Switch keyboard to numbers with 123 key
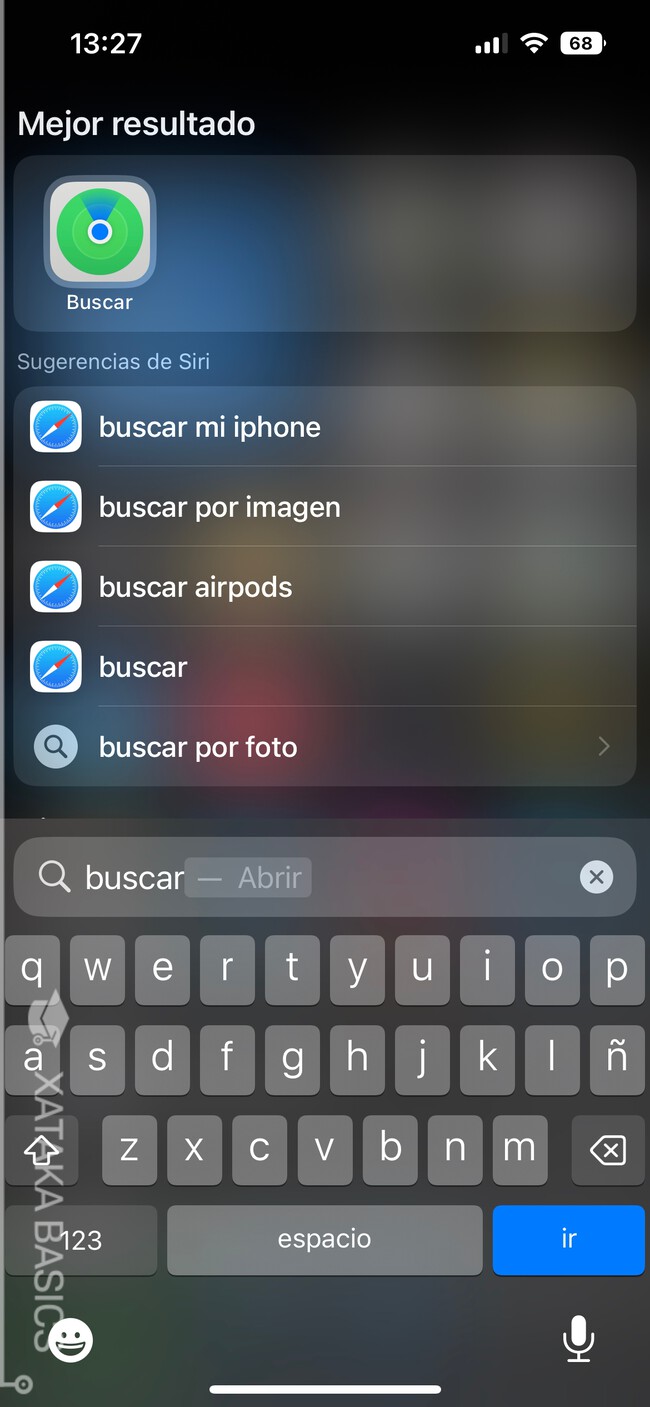This screenshot has width=650, height=1407. click(81, 1240)
